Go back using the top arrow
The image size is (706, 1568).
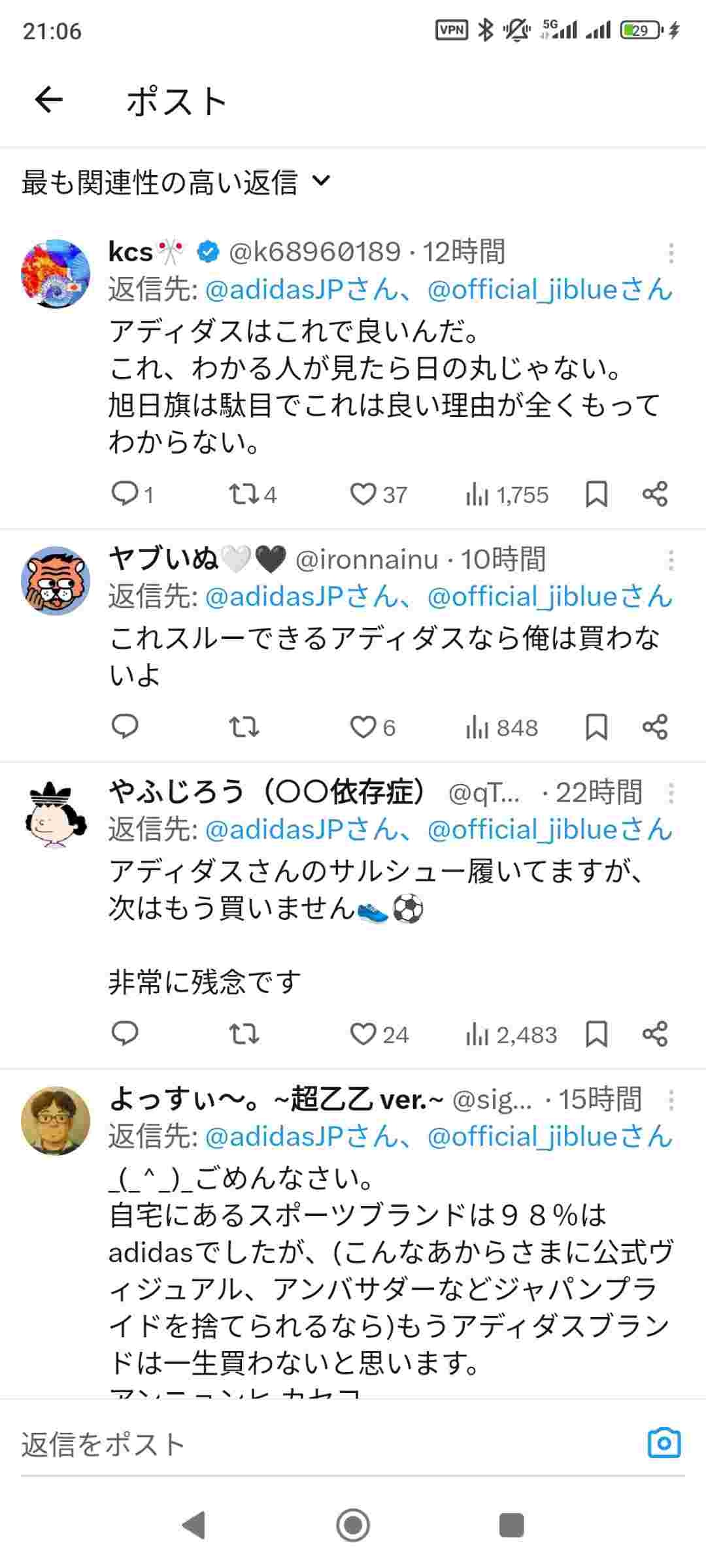tap(49, 101)
